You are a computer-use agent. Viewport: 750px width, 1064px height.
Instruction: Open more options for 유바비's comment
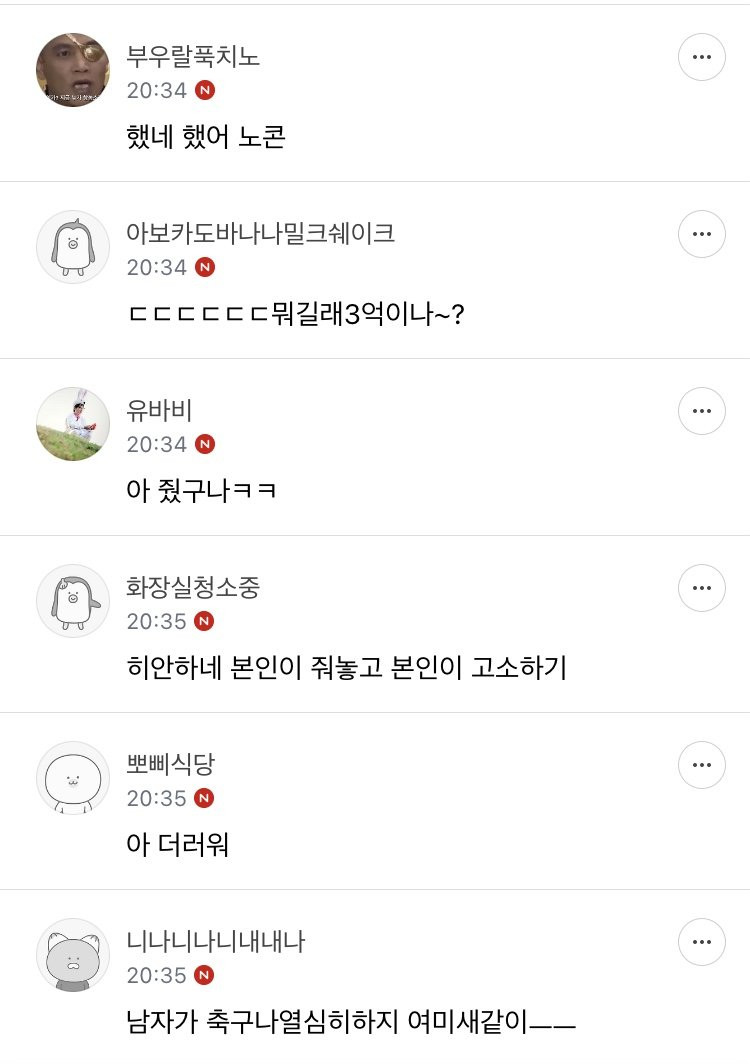[702, 411]
